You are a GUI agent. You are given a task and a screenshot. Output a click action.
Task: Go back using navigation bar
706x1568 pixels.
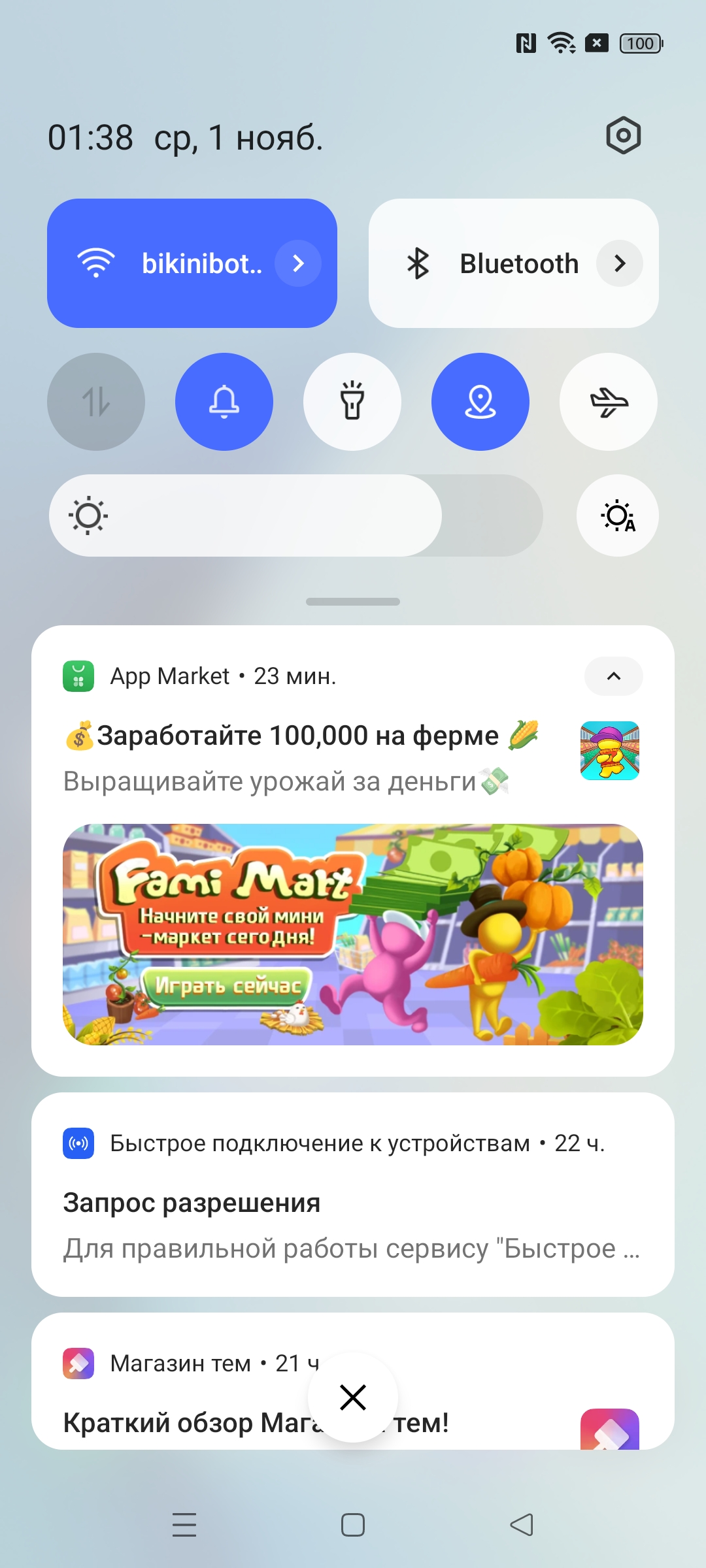tap(522, 1525)
